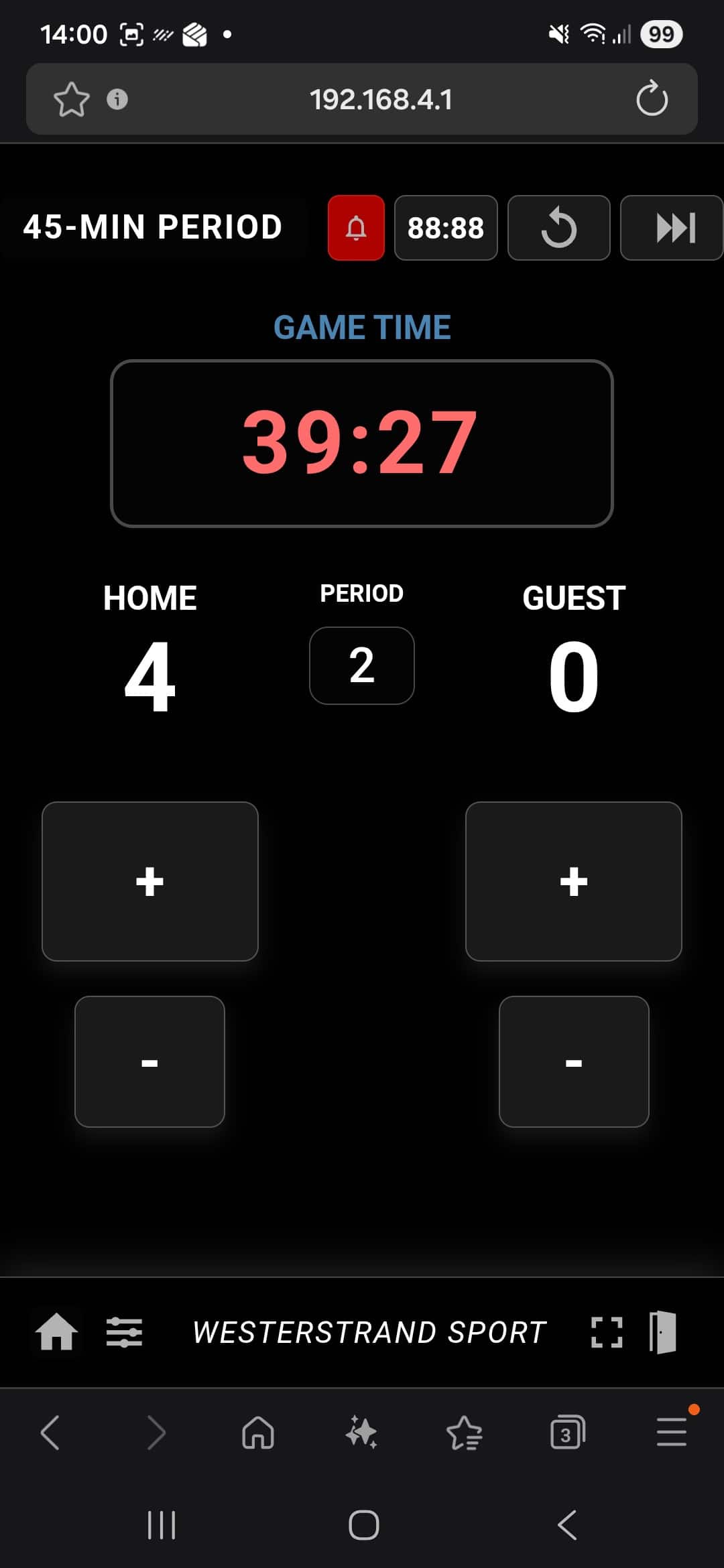Enter fullscreen mode

coord(607,1331)
